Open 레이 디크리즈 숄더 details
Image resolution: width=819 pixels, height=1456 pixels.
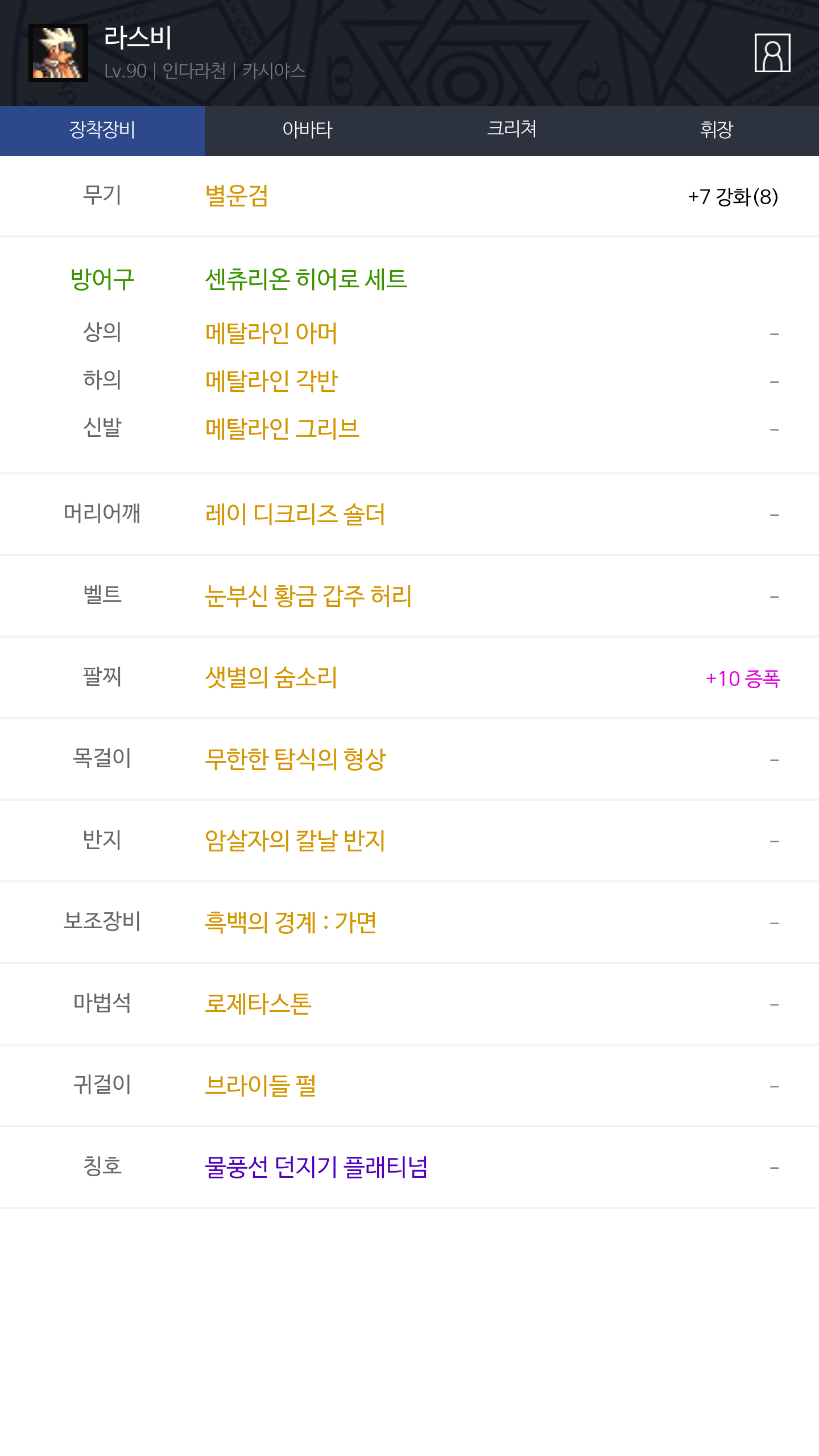tap(295, 515)
